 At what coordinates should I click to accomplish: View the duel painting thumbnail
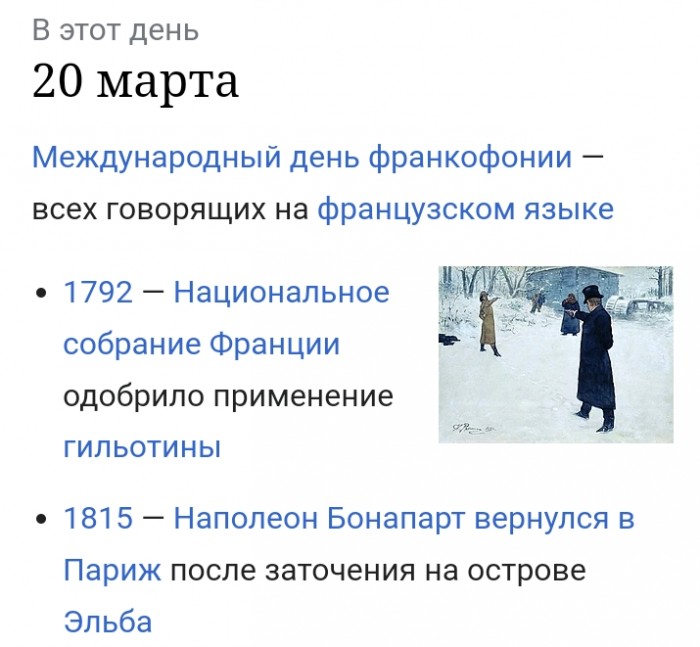[x=555, y=353]
